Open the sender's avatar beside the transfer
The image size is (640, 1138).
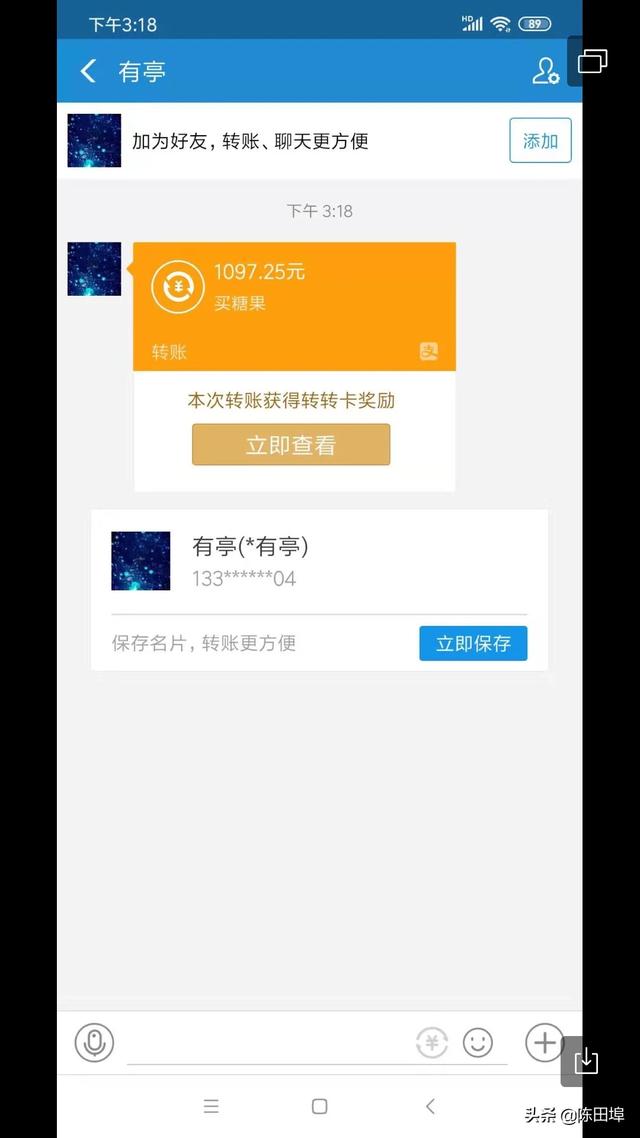pyautogui.click(x=94, y=268)
